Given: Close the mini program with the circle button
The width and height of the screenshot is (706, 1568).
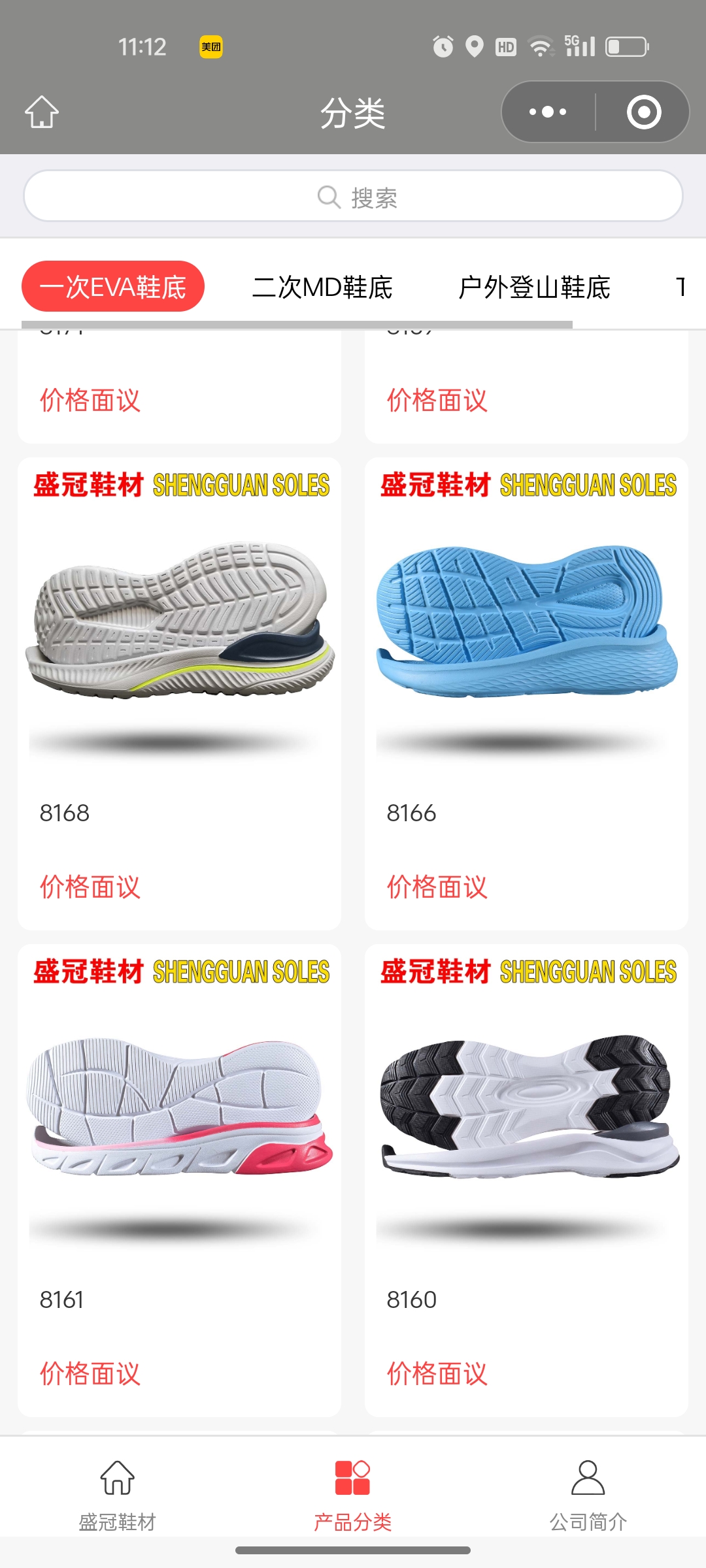Looking at the screenshot, I should coord(643,112).
